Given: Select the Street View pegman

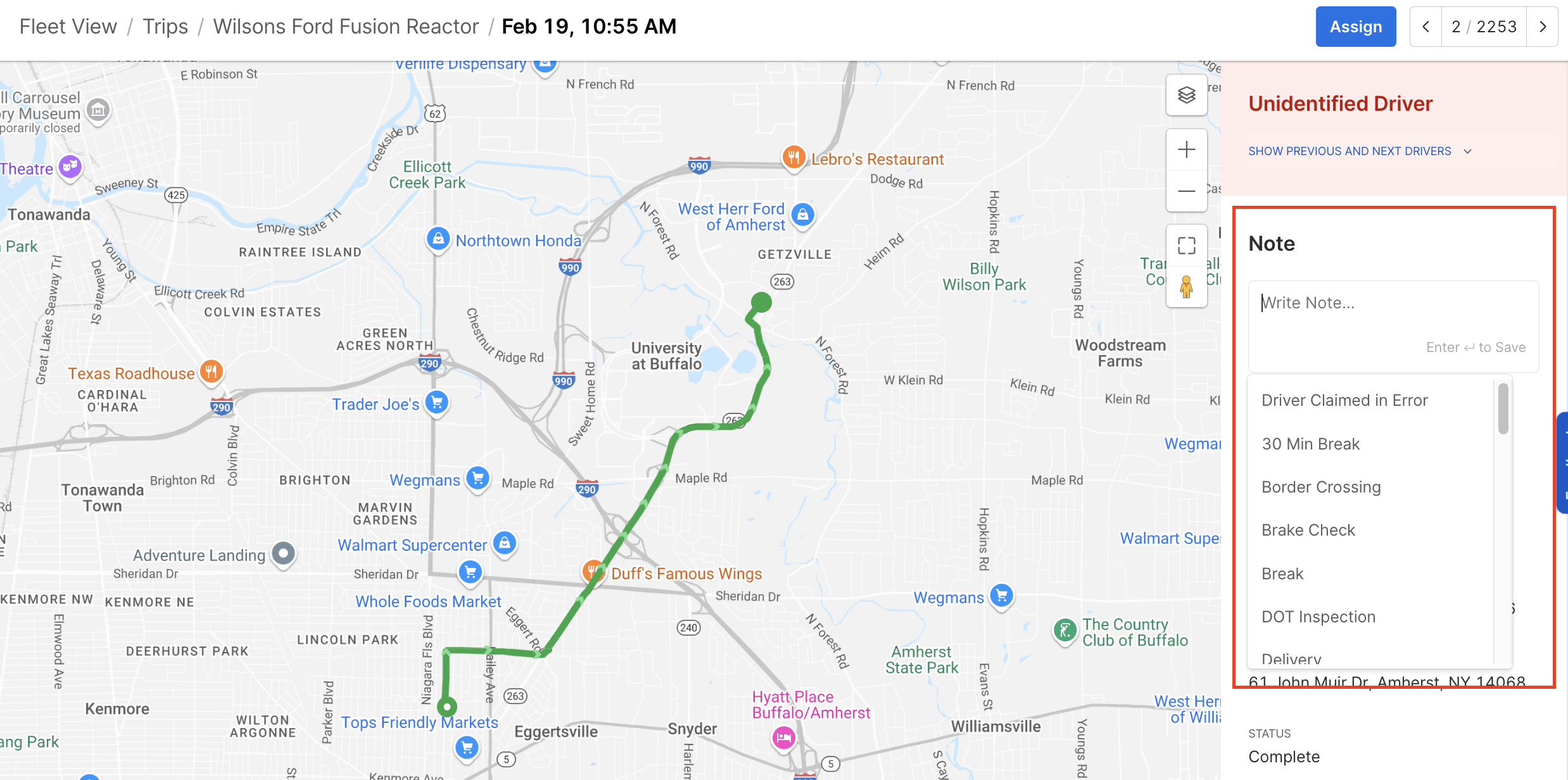Looking at the screenshot, I should [1186, 287].
